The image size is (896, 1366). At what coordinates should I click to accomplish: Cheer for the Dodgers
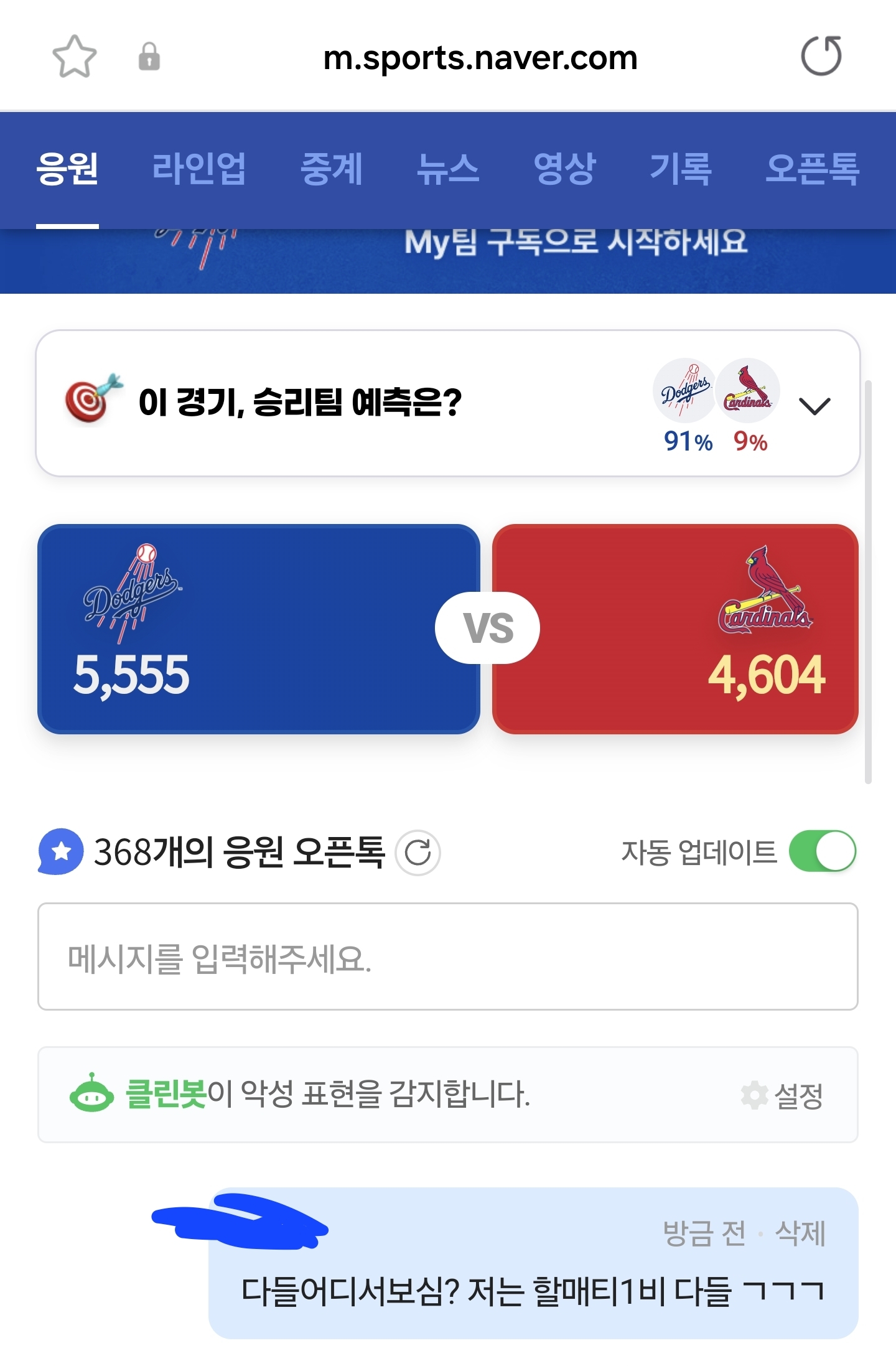point(258,629)
